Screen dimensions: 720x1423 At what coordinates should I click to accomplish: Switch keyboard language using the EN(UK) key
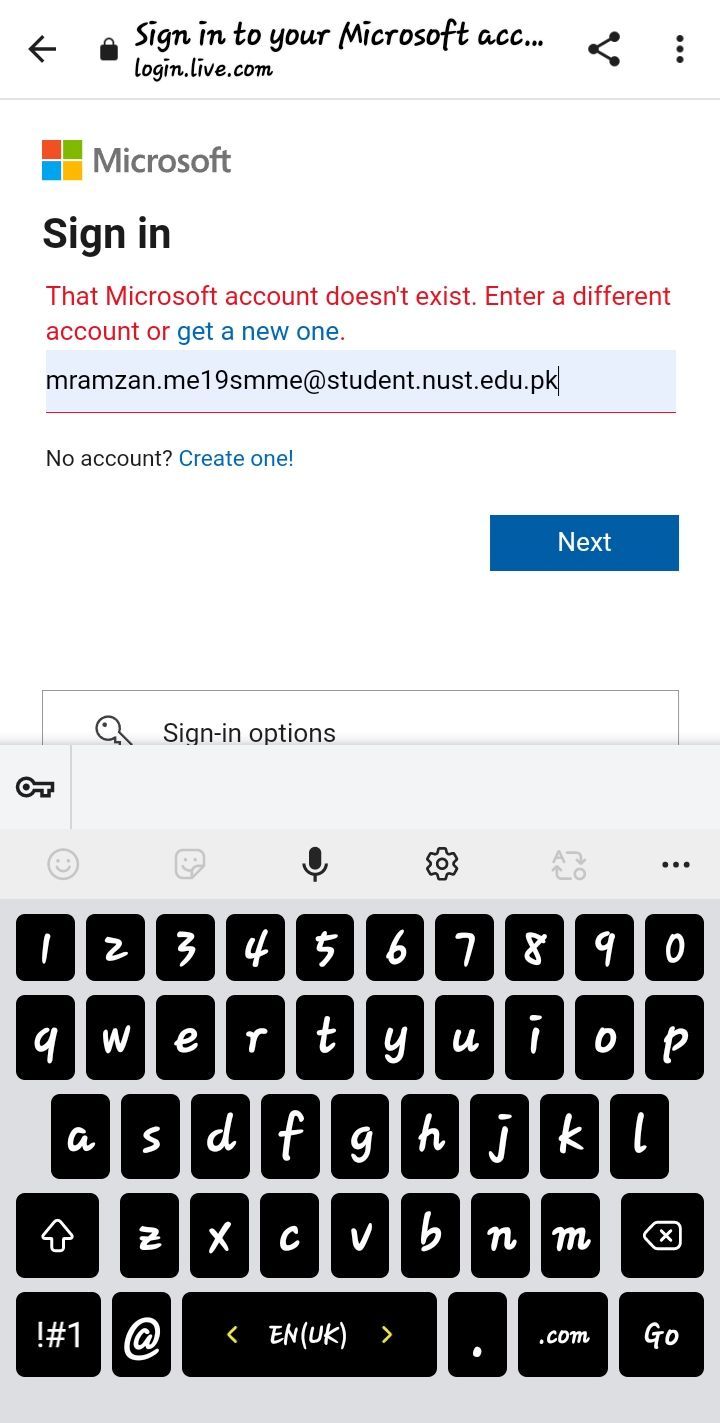pos(310,1335)
